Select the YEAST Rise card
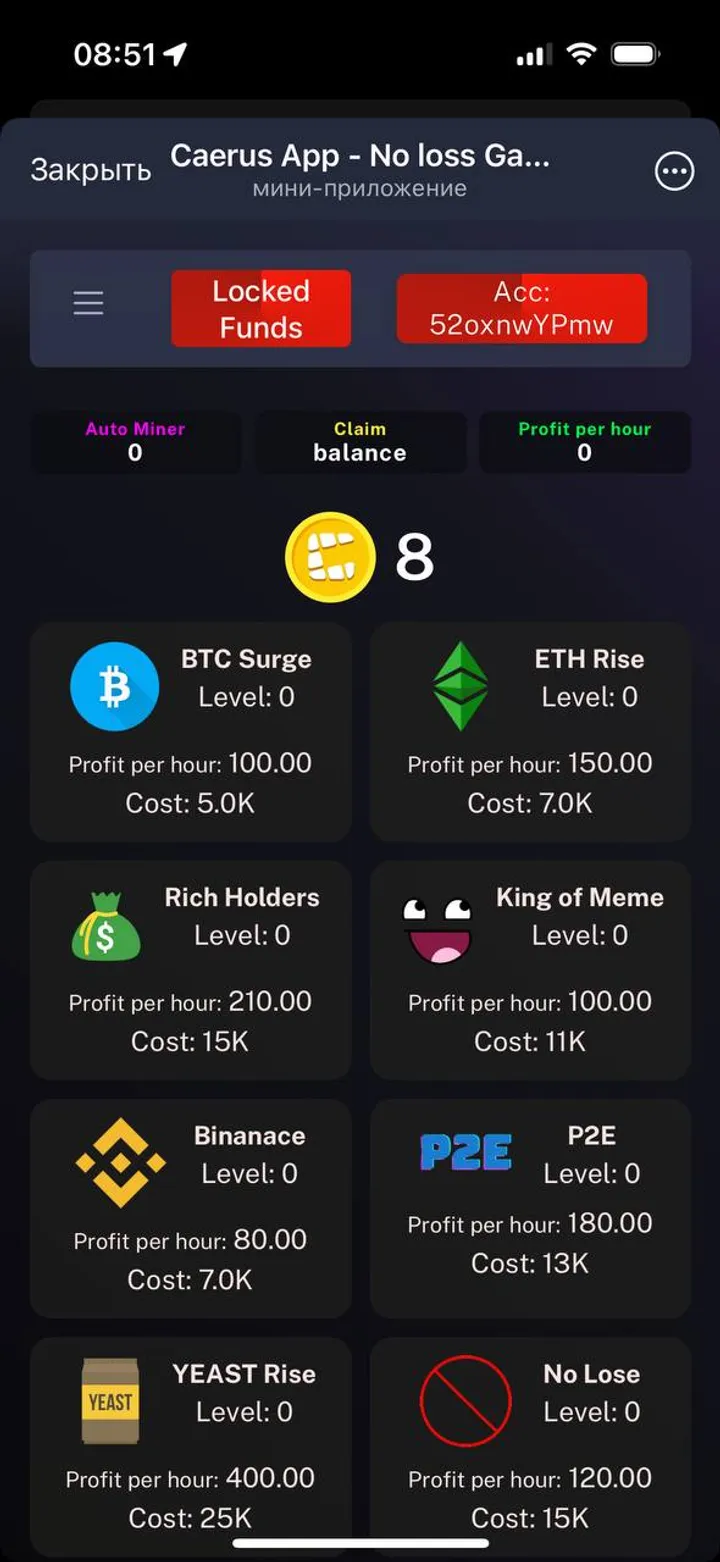This screenshot has width=720, height=1562. click(190, 1446)
